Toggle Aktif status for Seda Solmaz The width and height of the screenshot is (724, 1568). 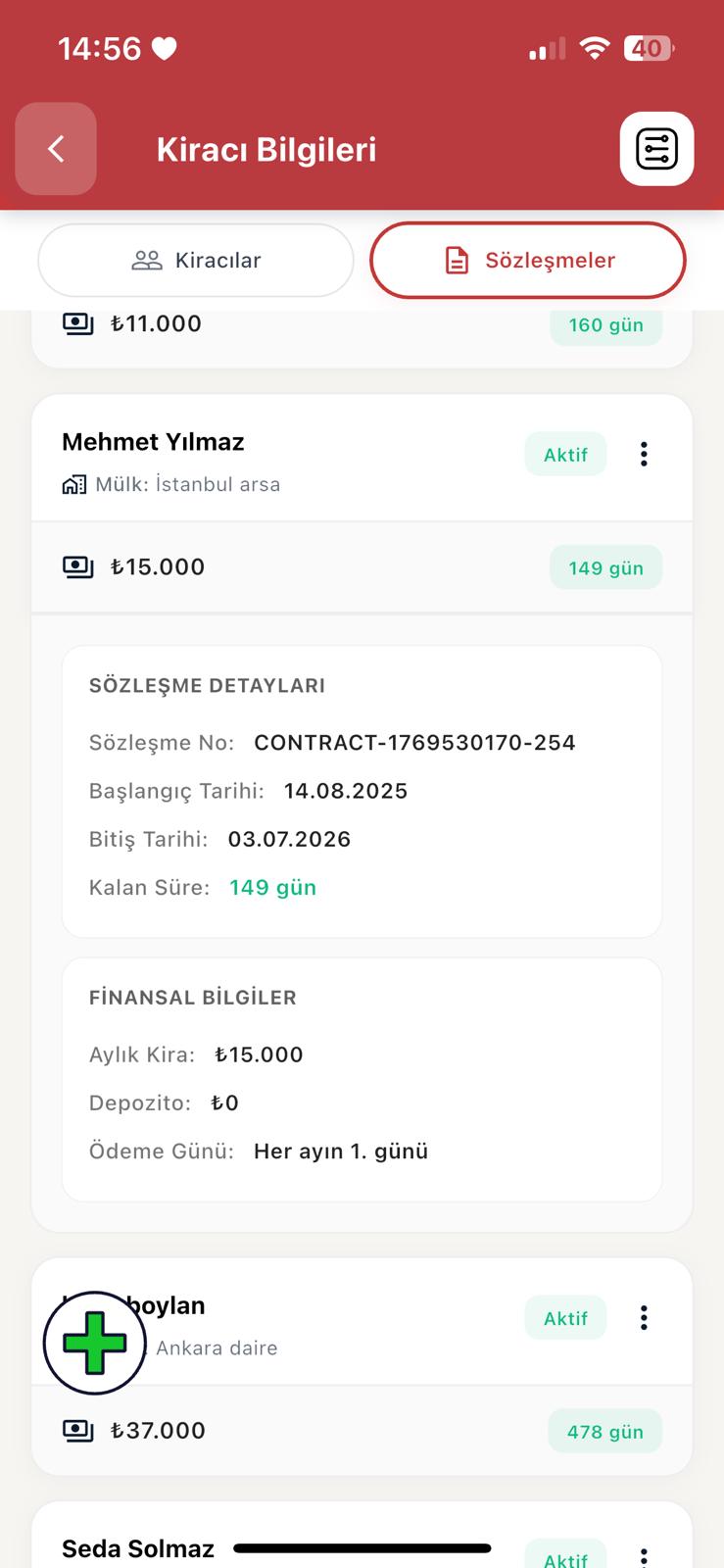click(x=565, y=1558)
